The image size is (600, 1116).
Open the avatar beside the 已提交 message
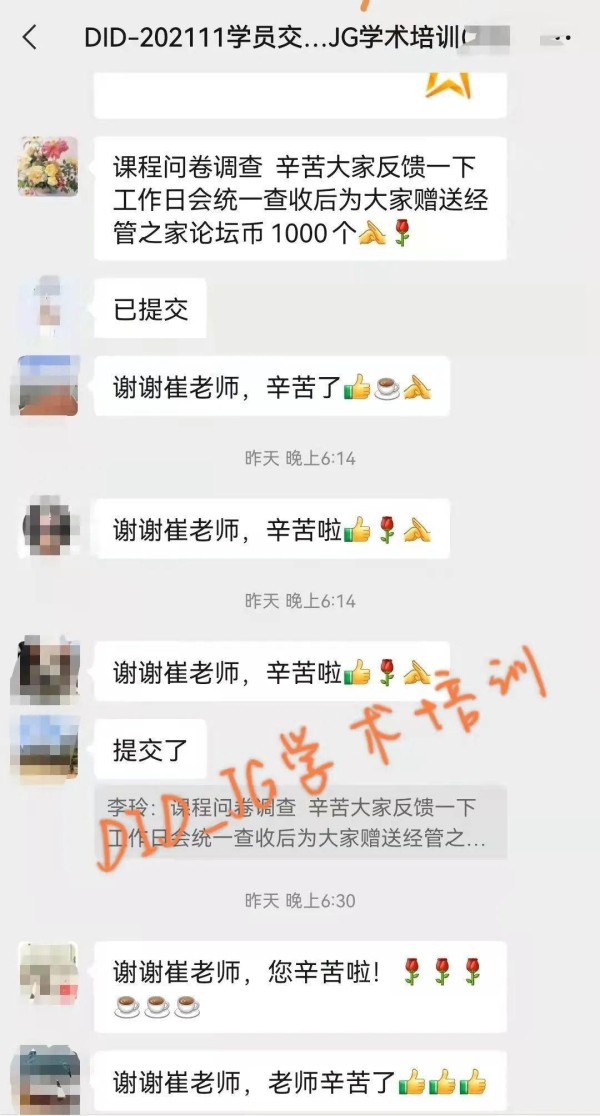[48, 307]
